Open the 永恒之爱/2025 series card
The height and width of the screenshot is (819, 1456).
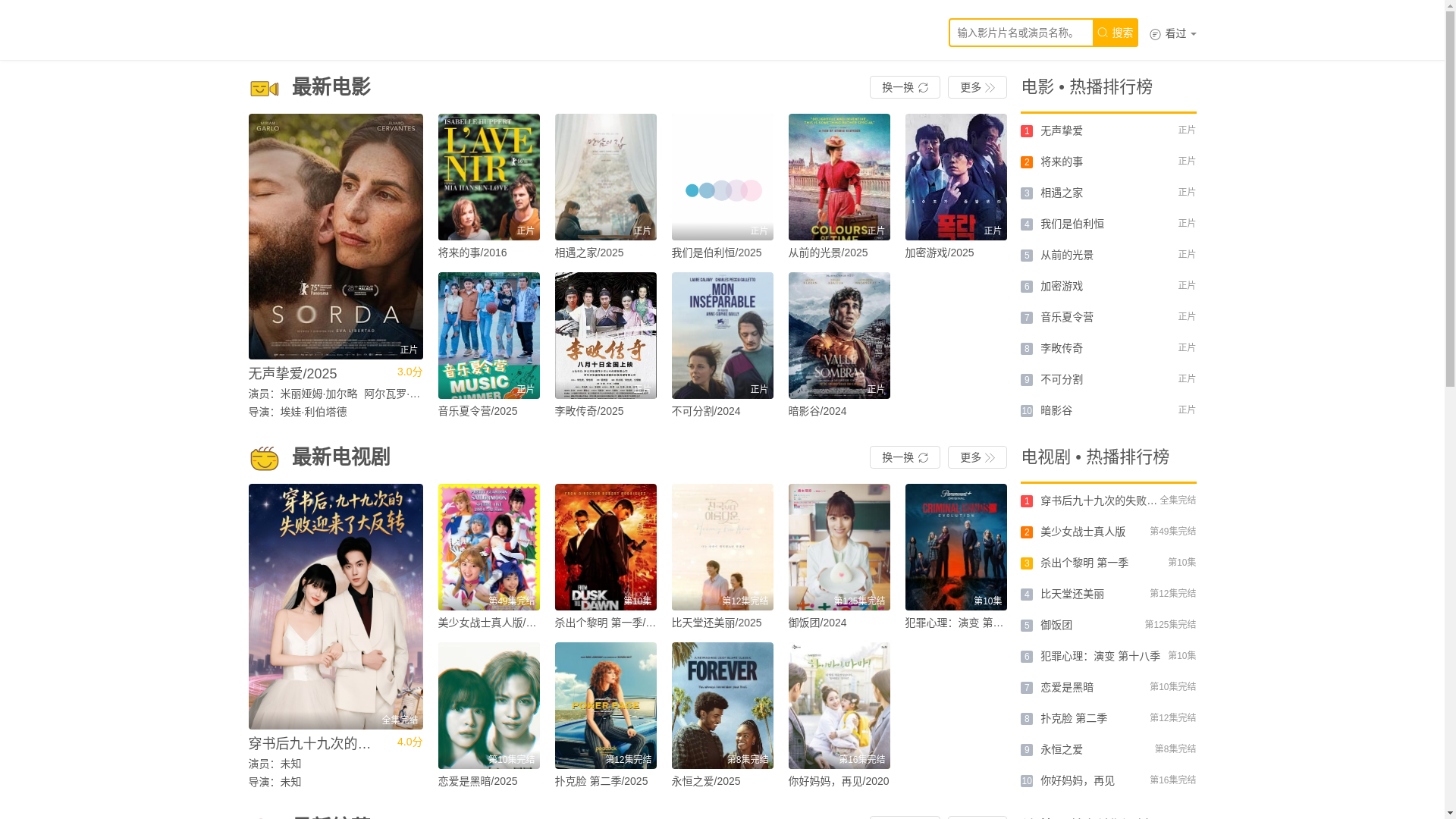722,706
